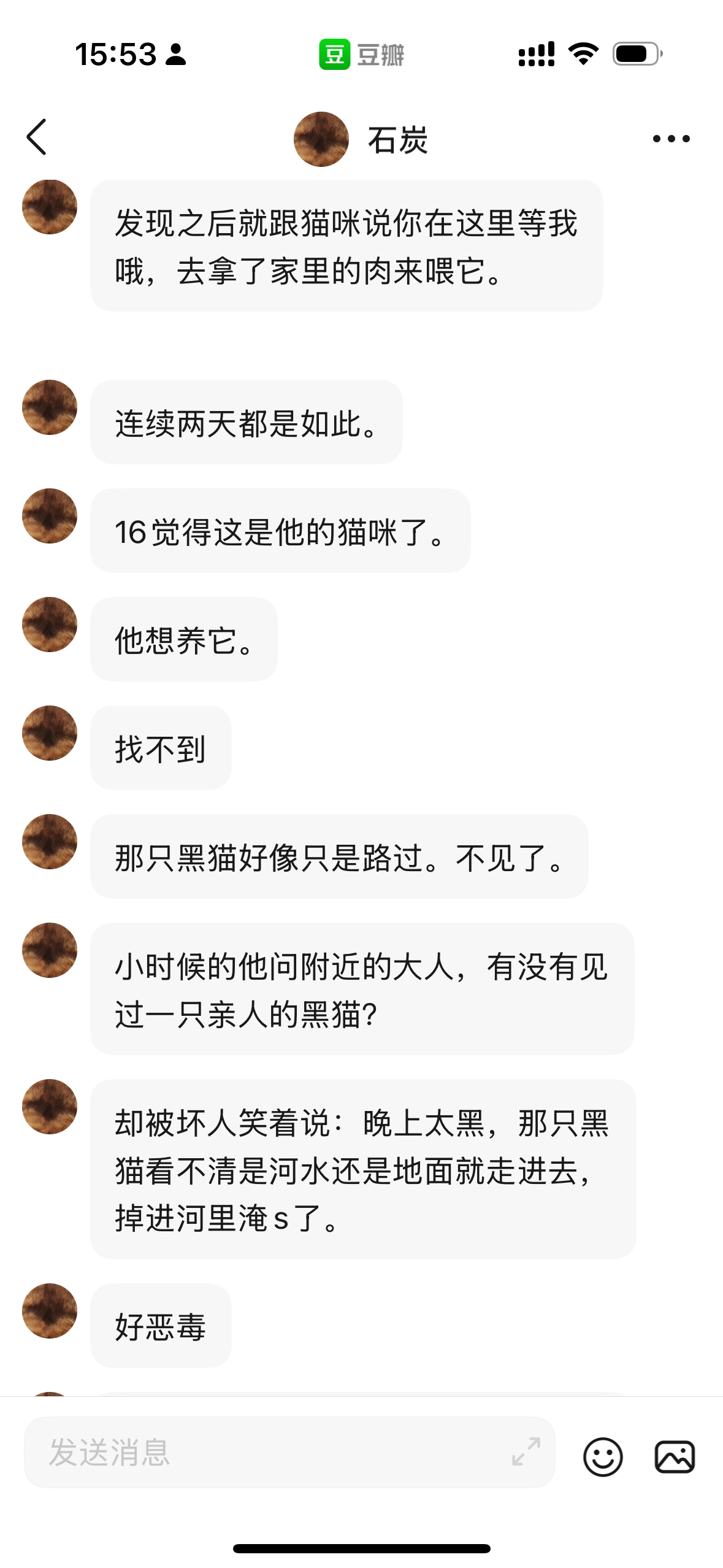The width and height of the screenshot is (723, 1568).
Task: Go back from the 石炭 chat
Action: 37,137
